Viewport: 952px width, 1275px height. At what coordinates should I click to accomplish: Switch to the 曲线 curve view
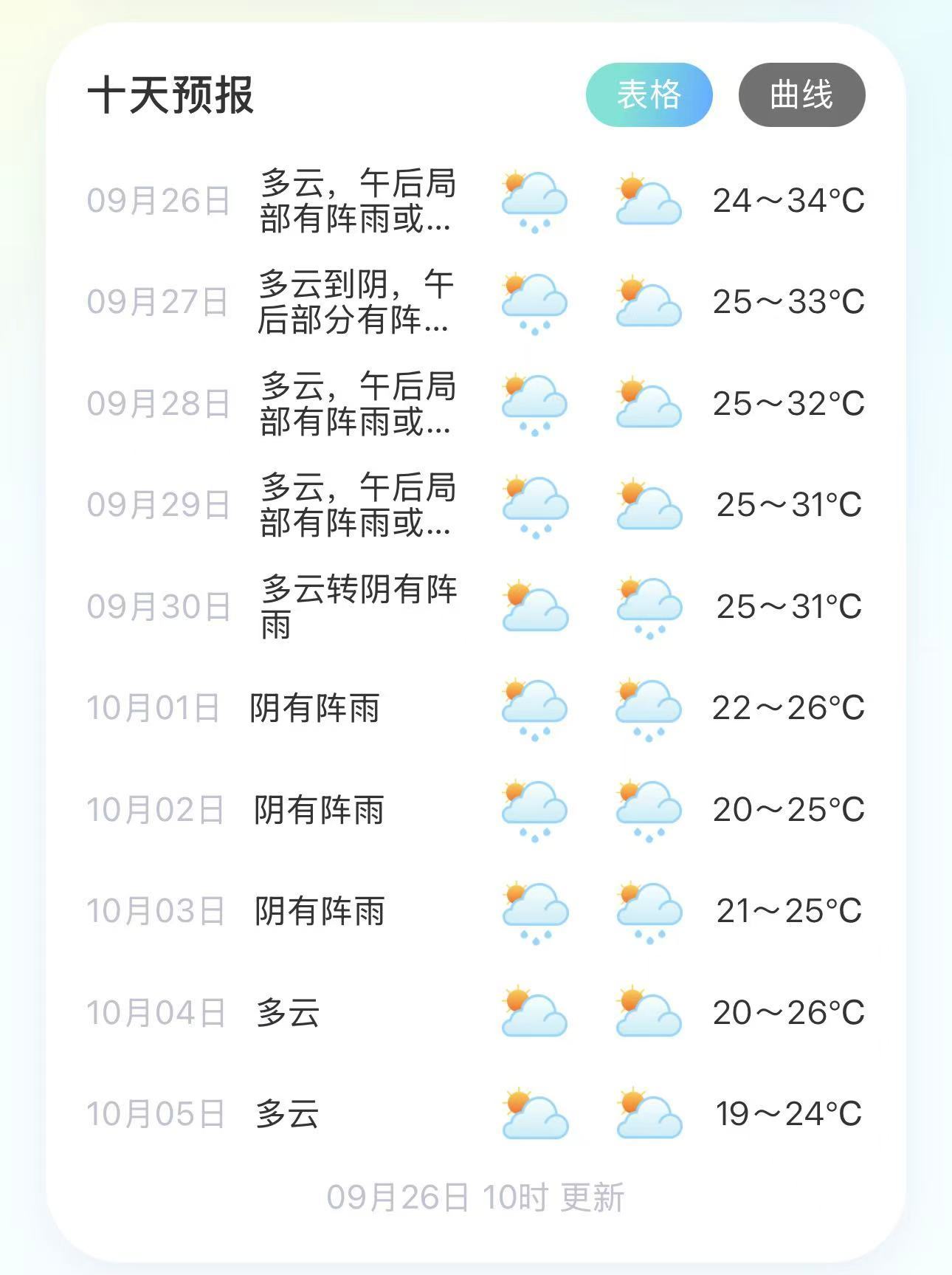click(801, 94)
